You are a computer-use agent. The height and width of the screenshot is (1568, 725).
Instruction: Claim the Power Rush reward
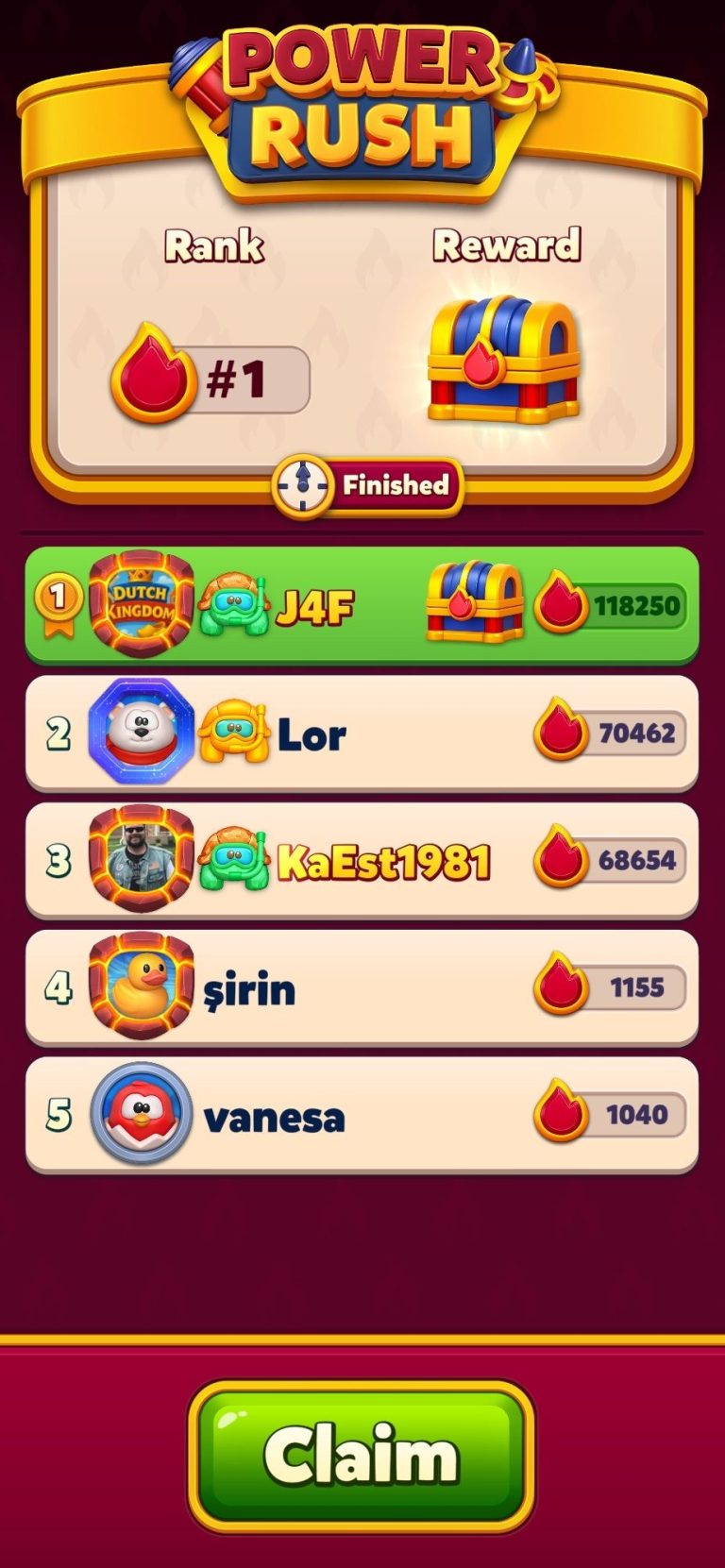(362, 1456)
